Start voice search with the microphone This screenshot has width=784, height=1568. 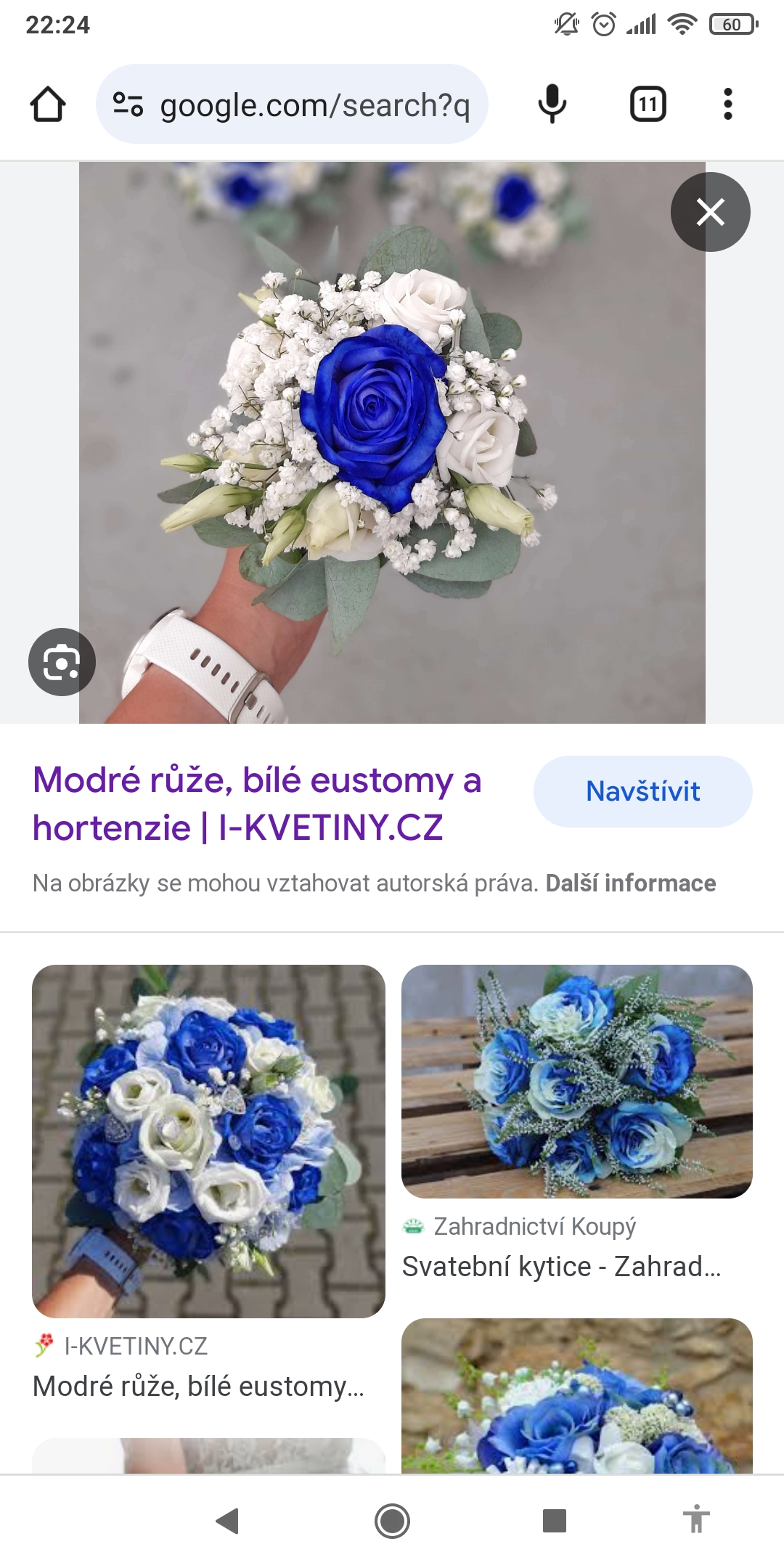[x=552, y=105]
